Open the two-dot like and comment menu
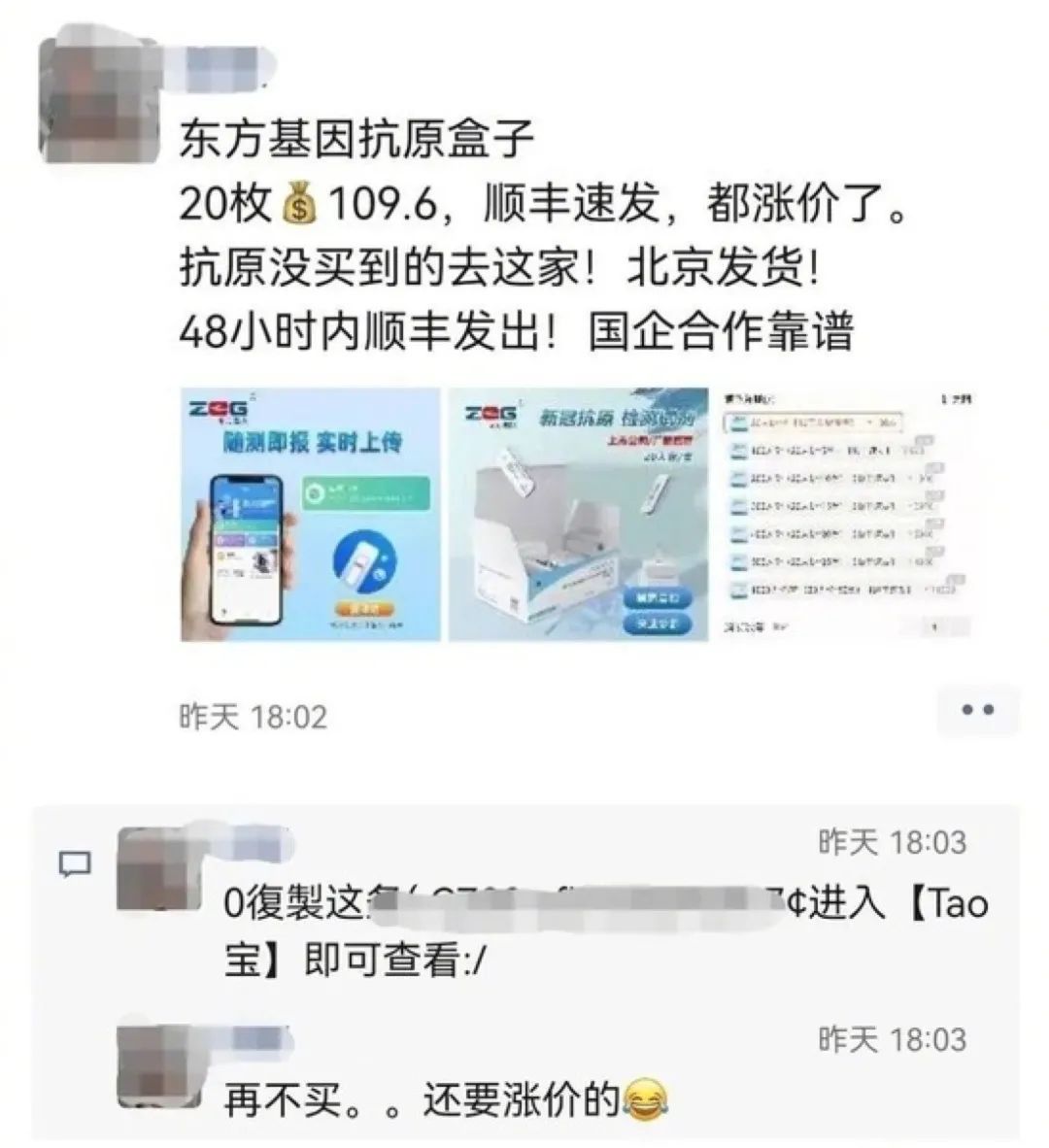 point(977,709)
